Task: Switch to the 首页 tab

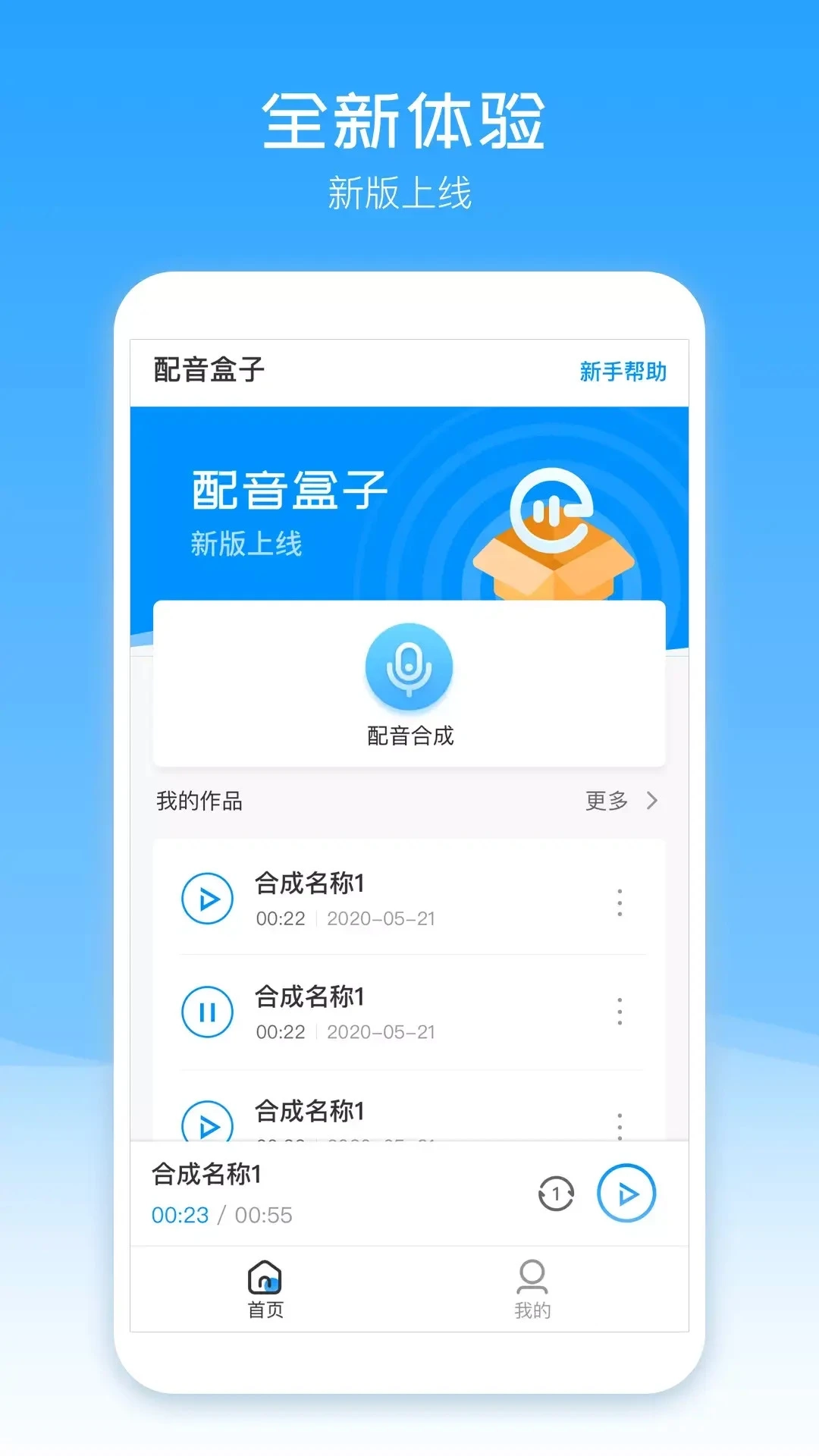Action: click(x=265, y=1289)
